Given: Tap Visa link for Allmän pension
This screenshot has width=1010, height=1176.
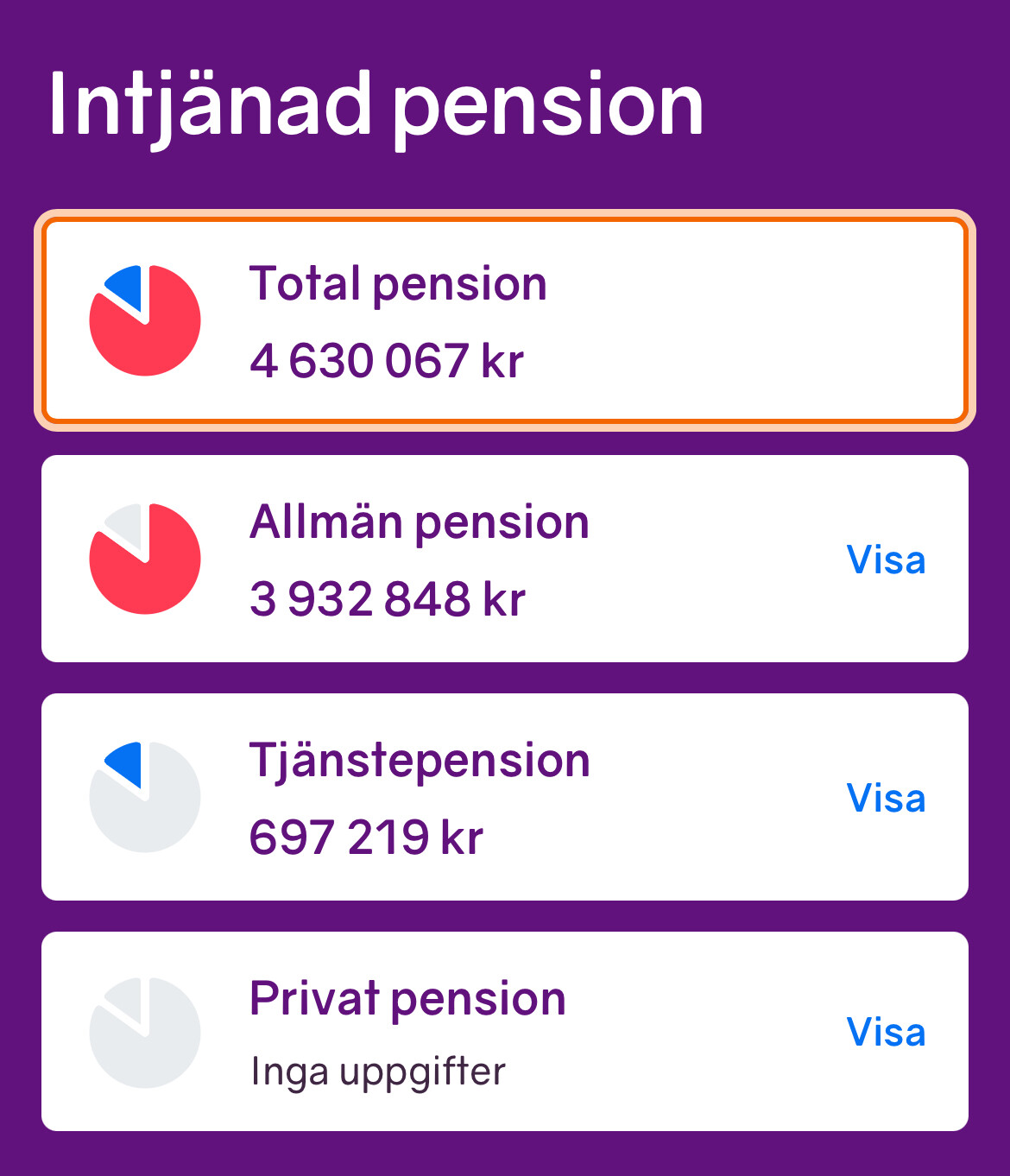Looking at the screenshot, I should tap(886, 560).
